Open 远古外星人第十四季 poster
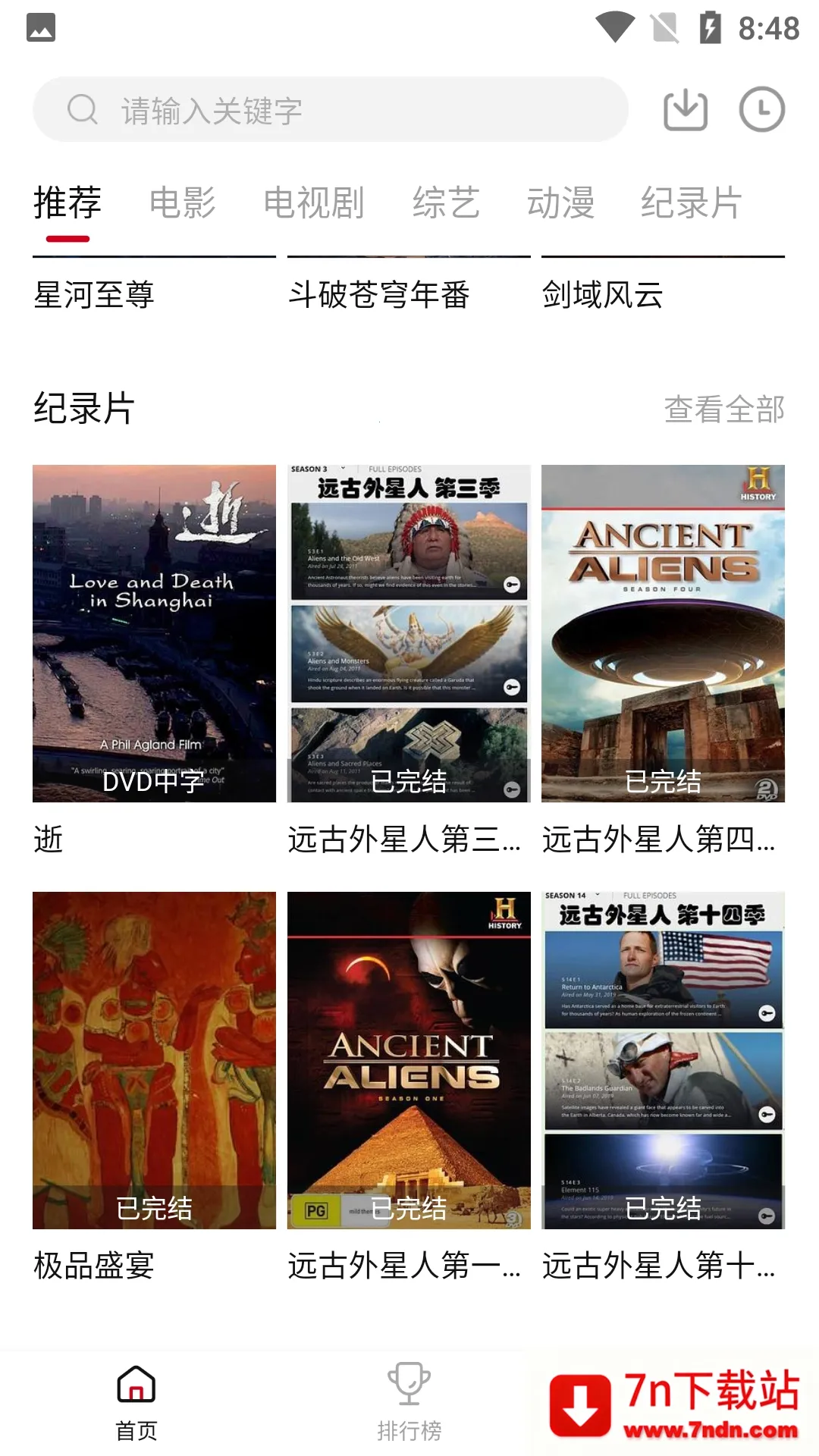 pyautogui.click(x=663, y=1060)
